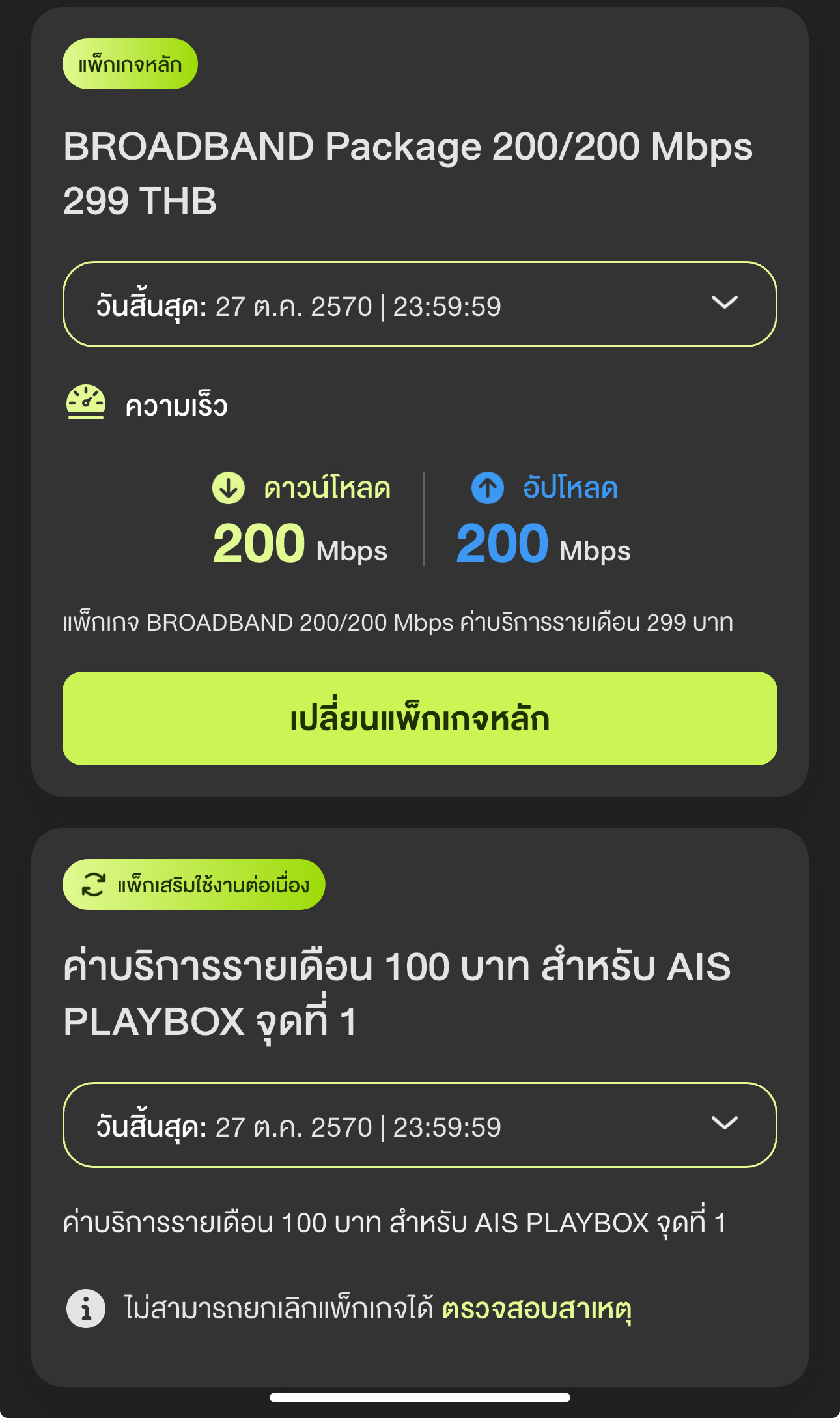Open the ตรวจสอบสาเหตุ link
This screenshot has height=1418, width=840.
coord(537,1309)
